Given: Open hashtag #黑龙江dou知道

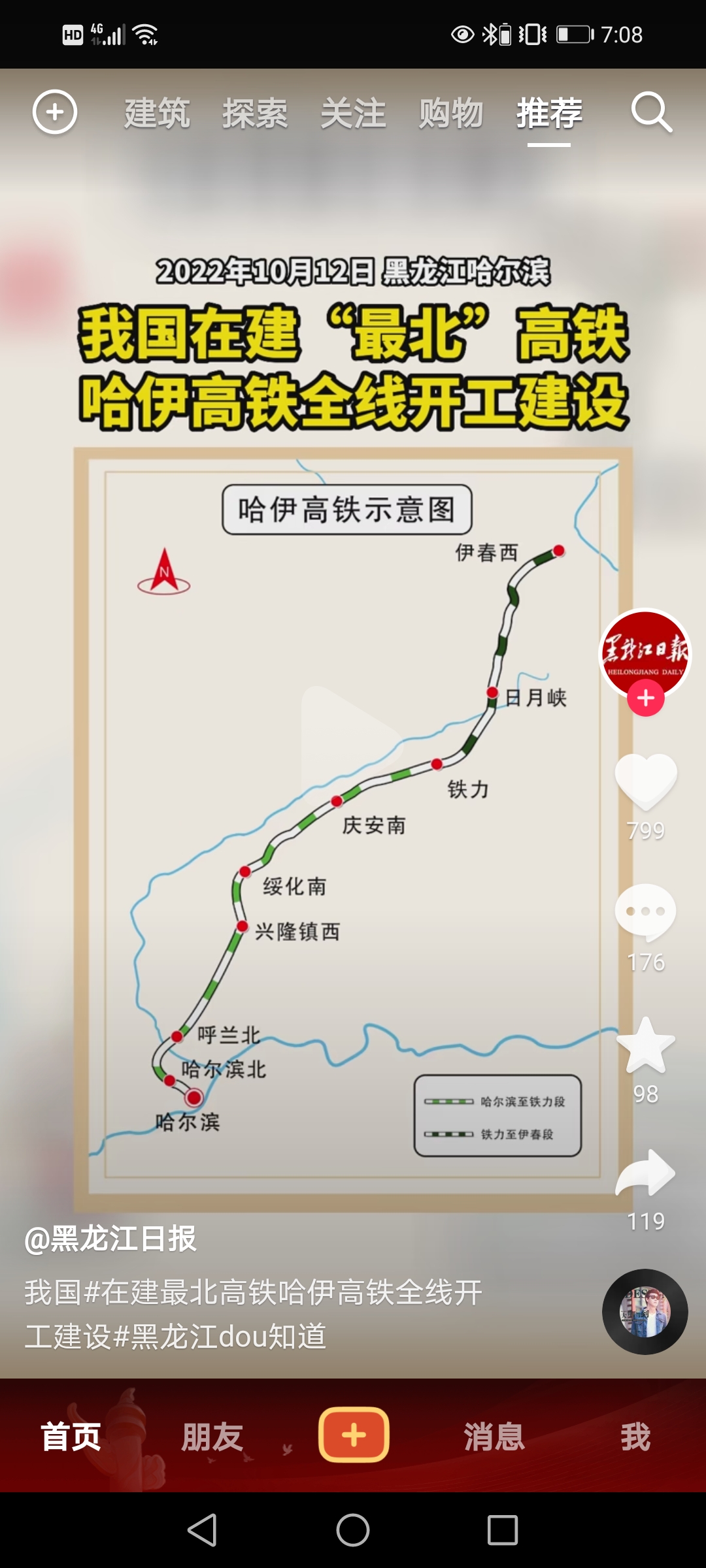Looking at the screenshot, I should click(220, 1337).
